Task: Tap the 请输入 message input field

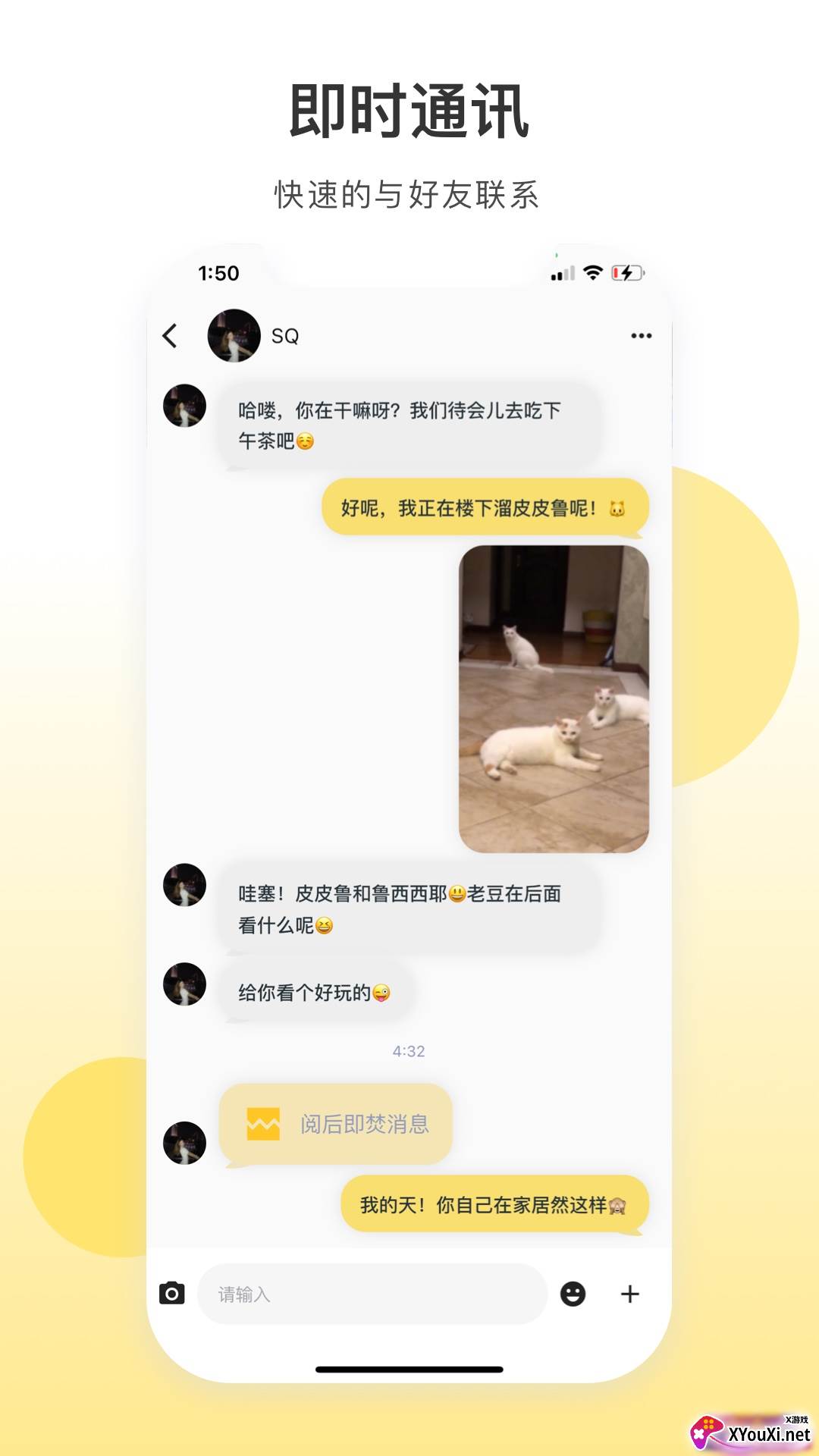Action: click(372, 1294)
